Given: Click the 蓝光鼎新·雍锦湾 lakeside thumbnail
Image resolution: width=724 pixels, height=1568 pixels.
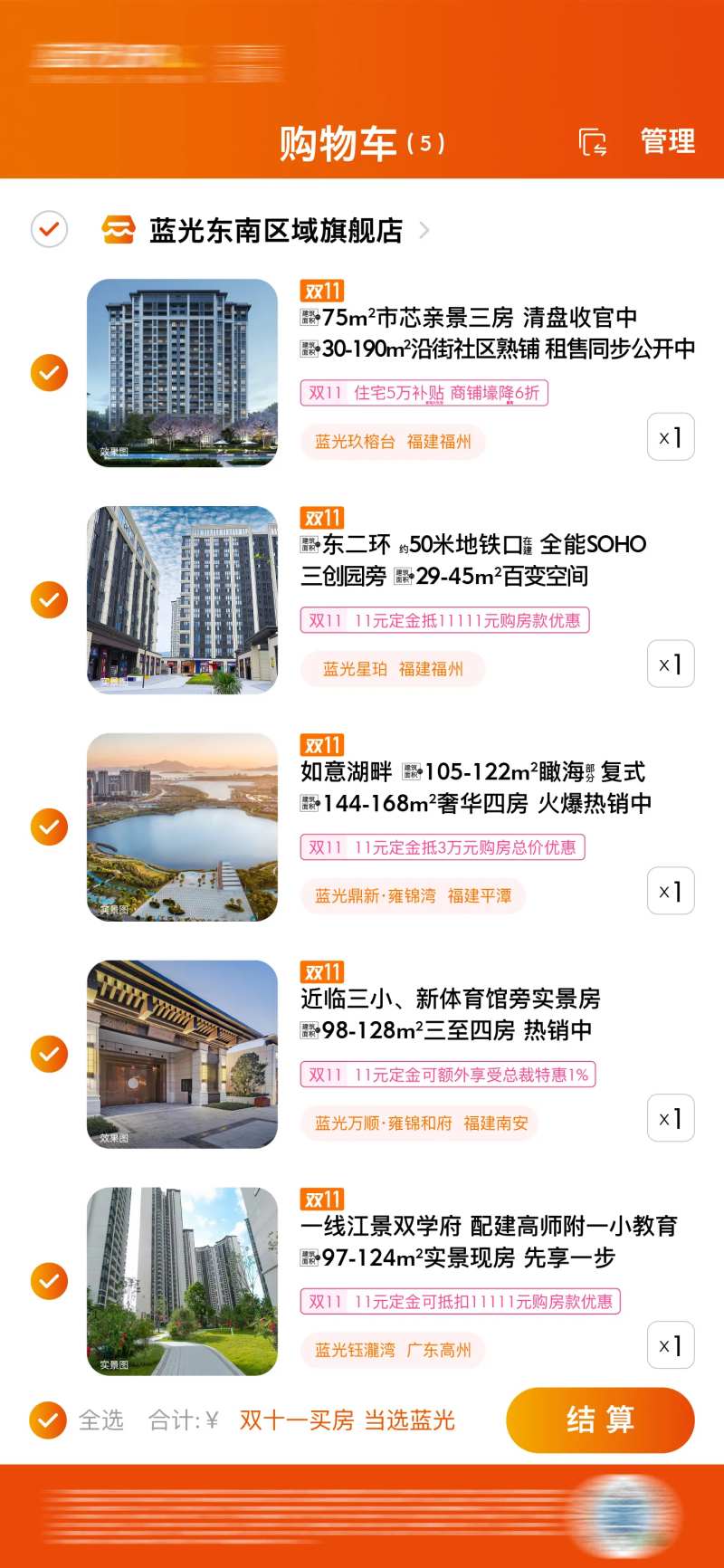Looking at the screenshot, I should pyautogui.click(x=184, y=826).
